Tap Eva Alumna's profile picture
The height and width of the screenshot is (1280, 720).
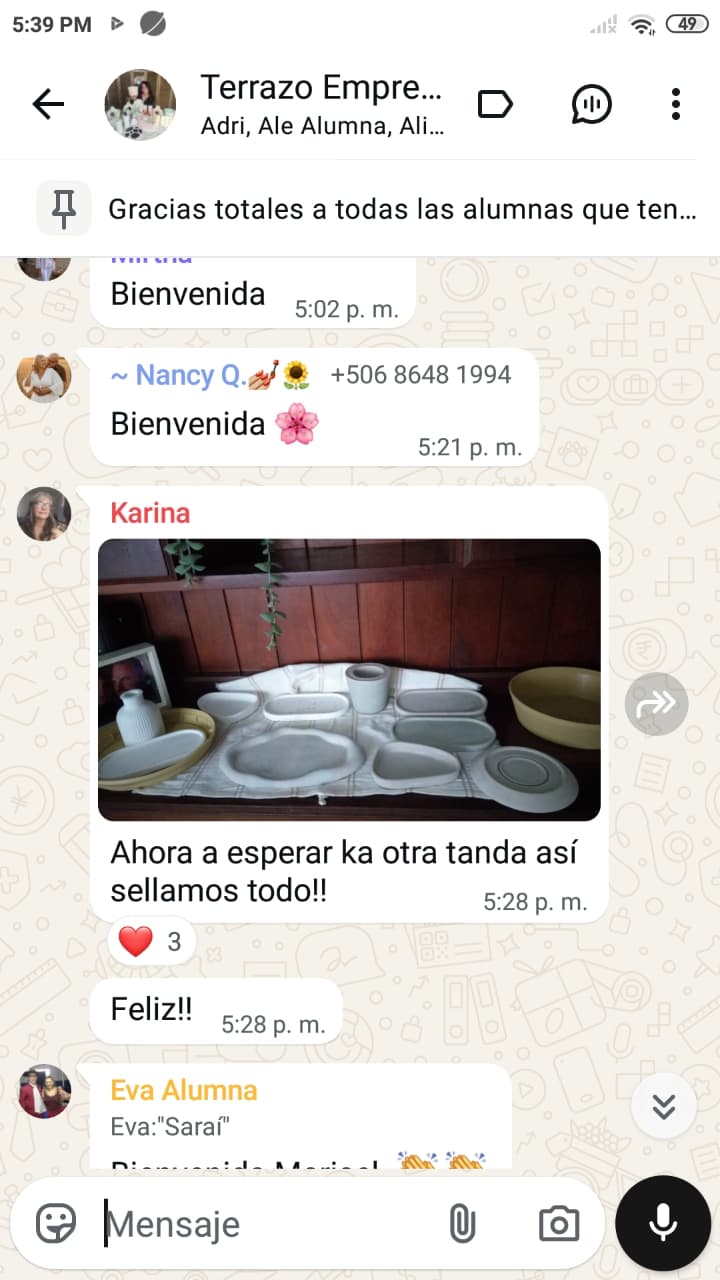pyautogui.click(x=44, y=1091)
